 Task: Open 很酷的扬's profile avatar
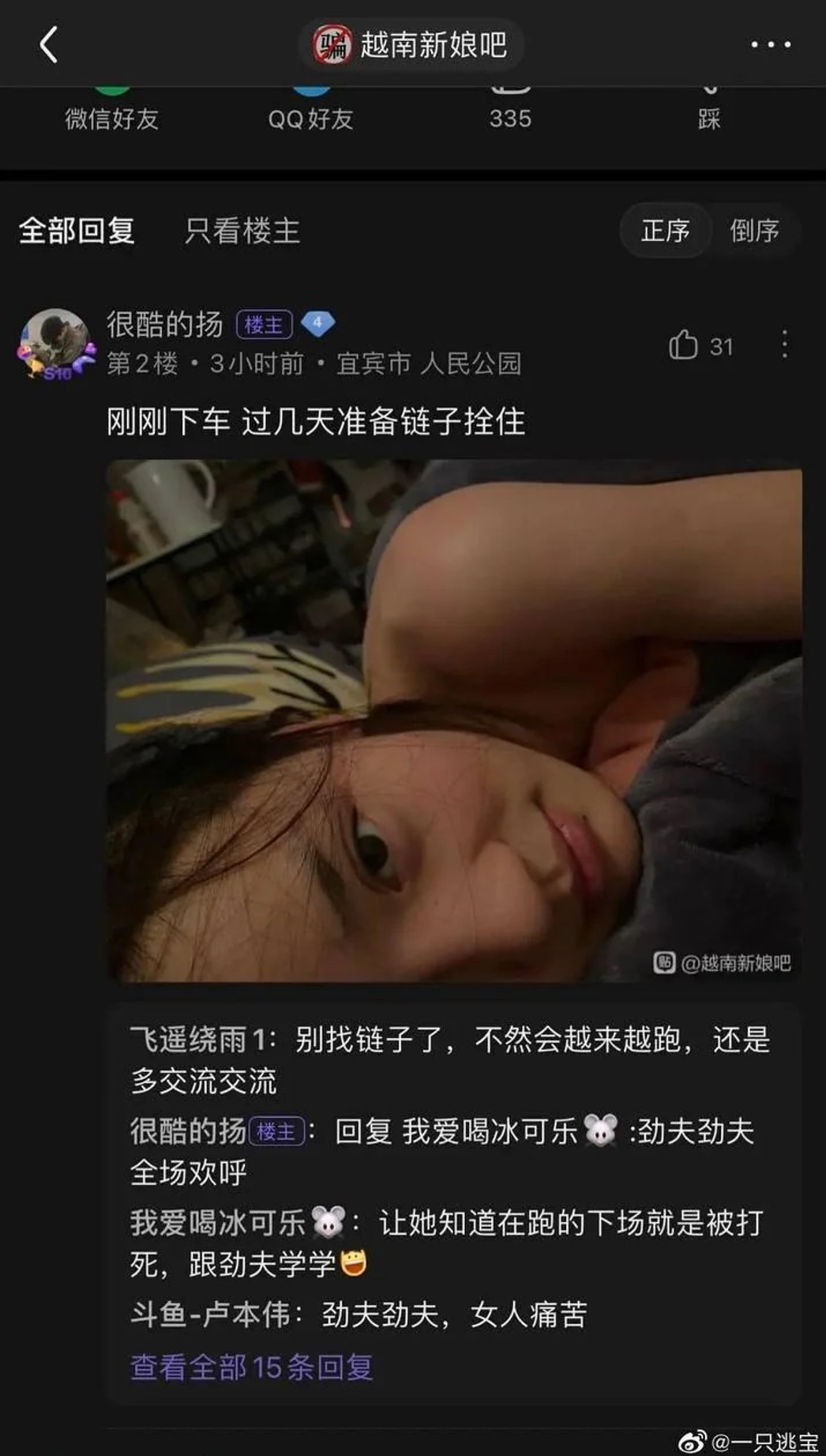pos(54,343)
